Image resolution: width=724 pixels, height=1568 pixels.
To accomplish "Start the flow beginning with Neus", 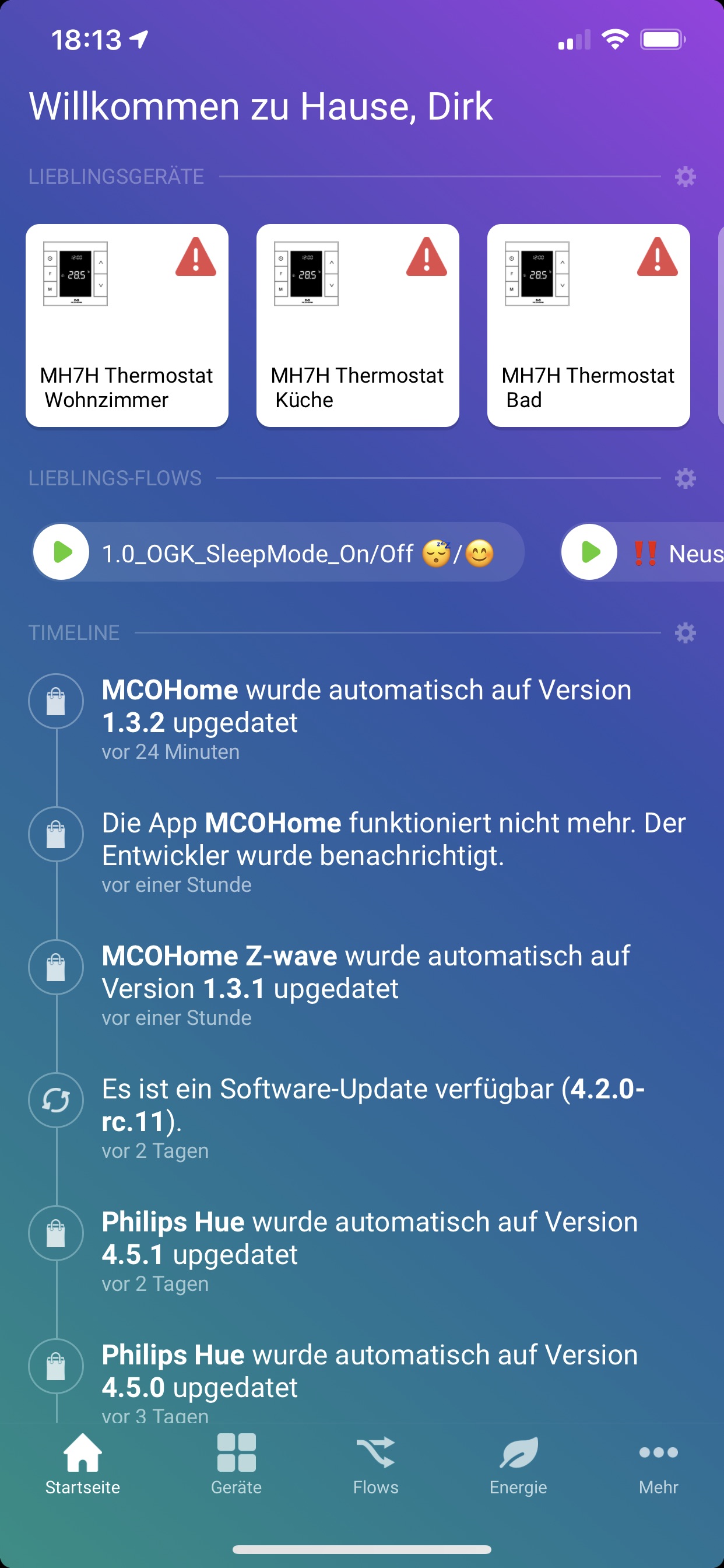I will 589,552.
